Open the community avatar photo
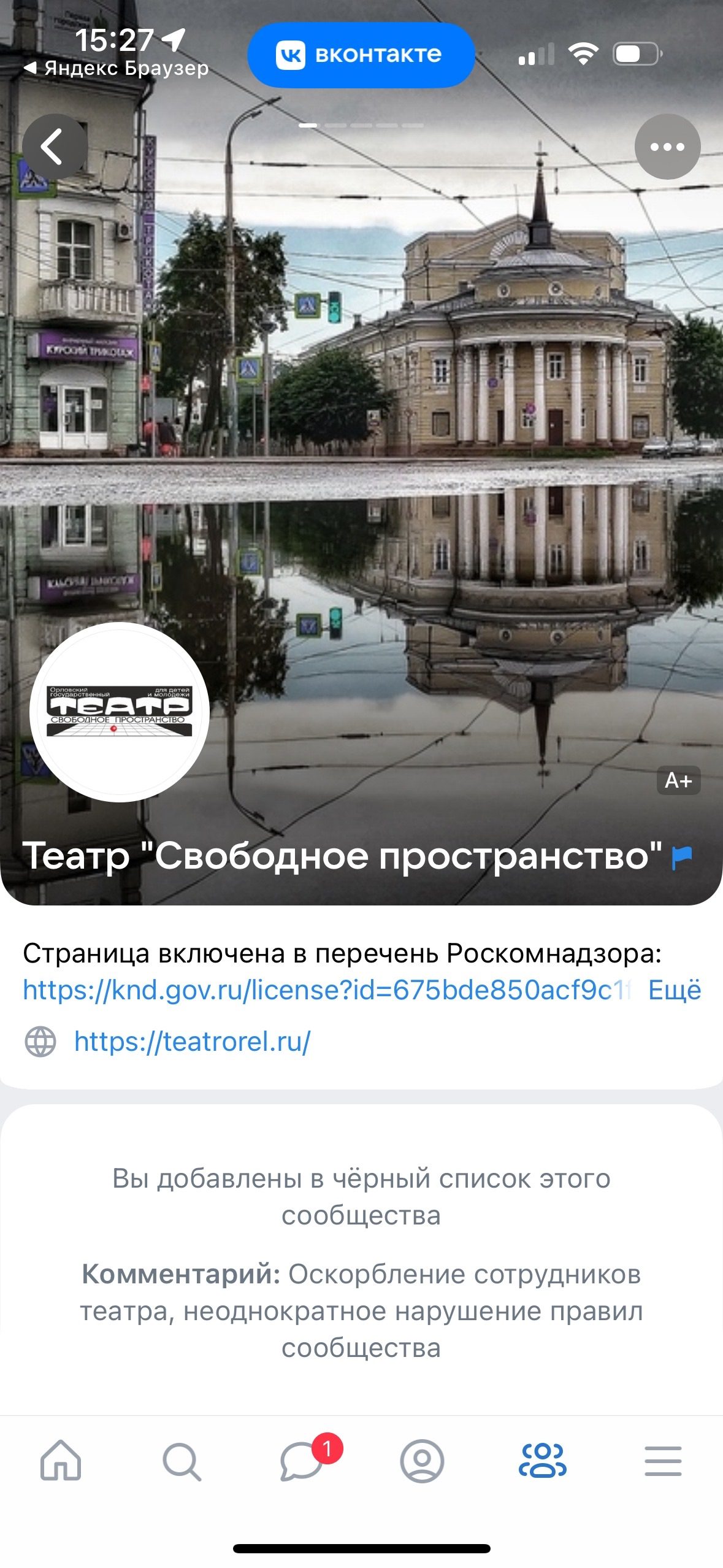The image size is (723, 1568). (x=120, y=712)
